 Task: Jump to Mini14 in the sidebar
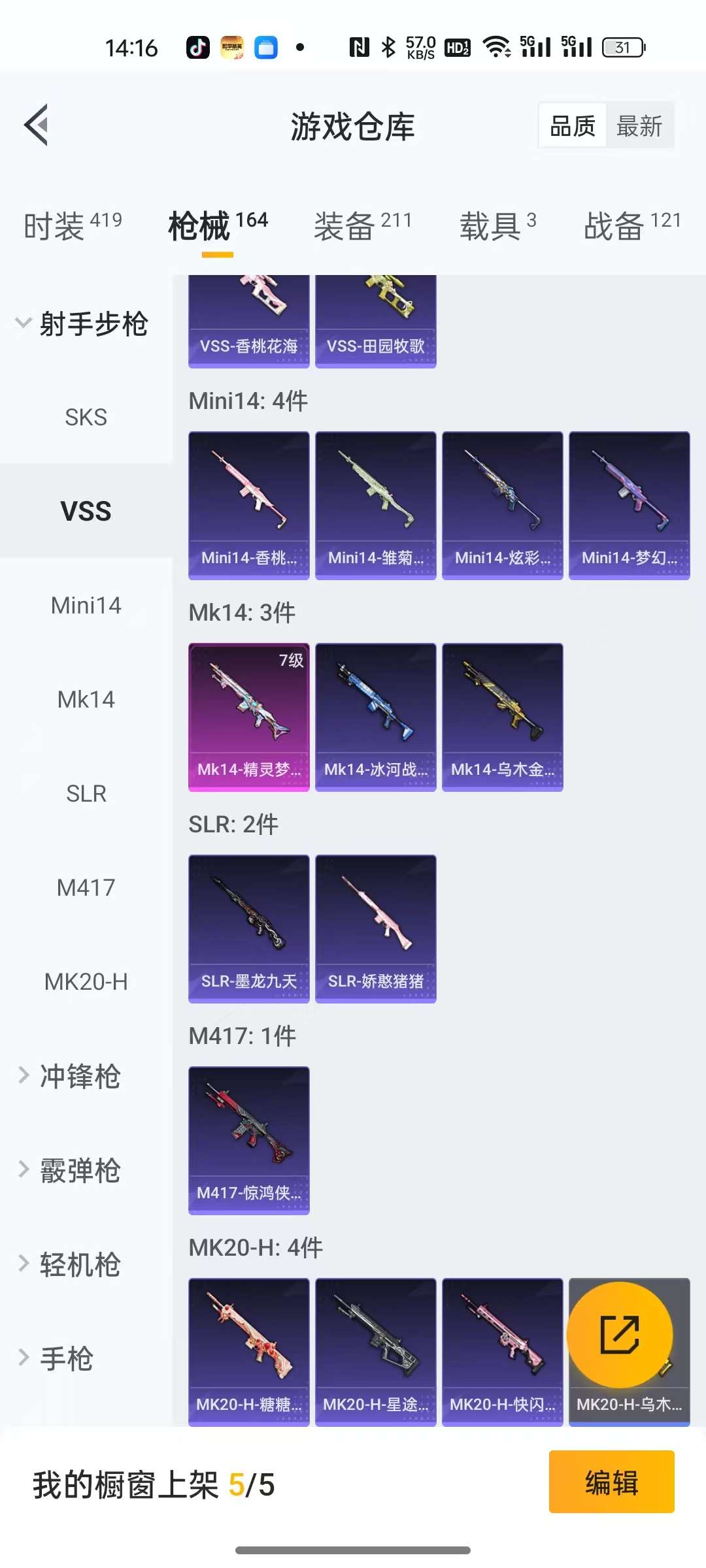[86, 606]
